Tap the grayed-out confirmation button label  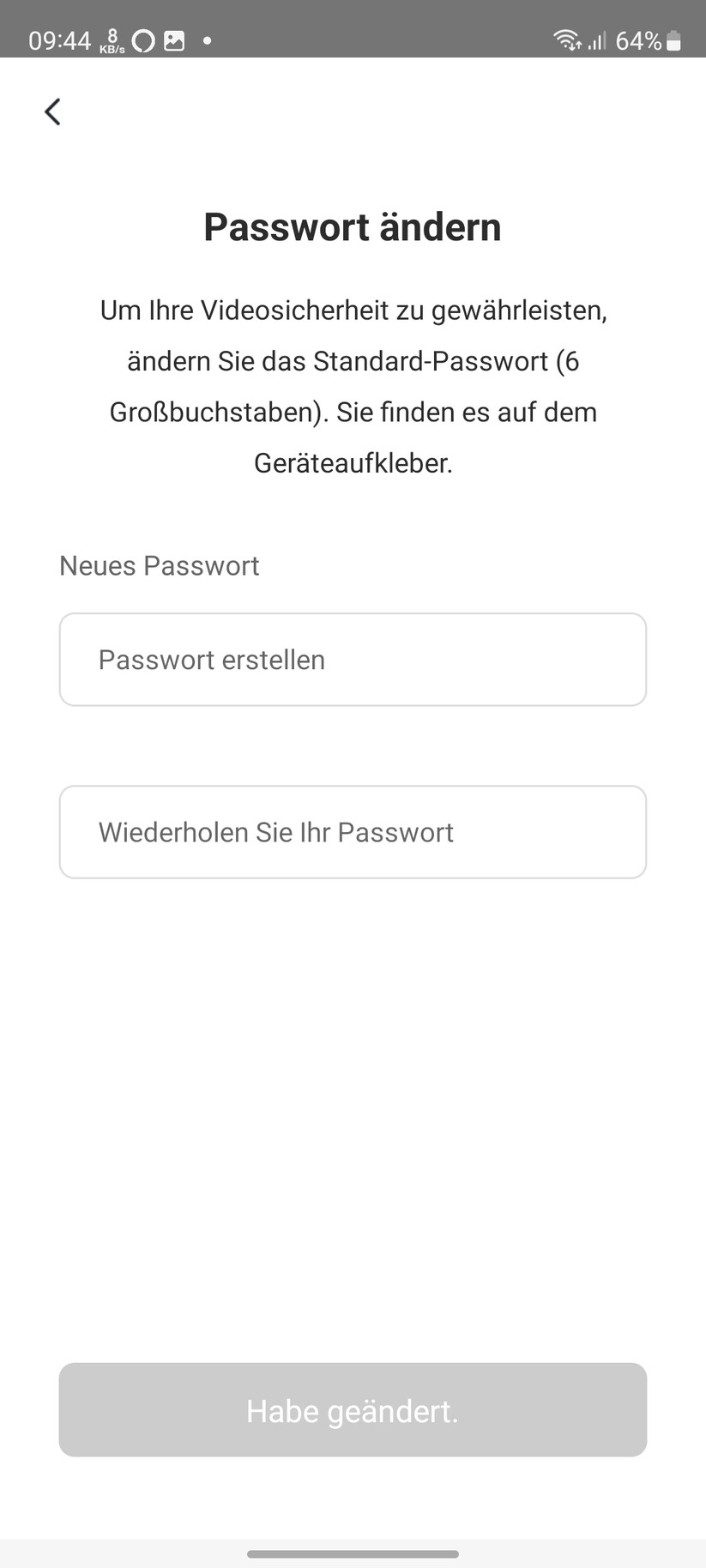[352, 1410]
